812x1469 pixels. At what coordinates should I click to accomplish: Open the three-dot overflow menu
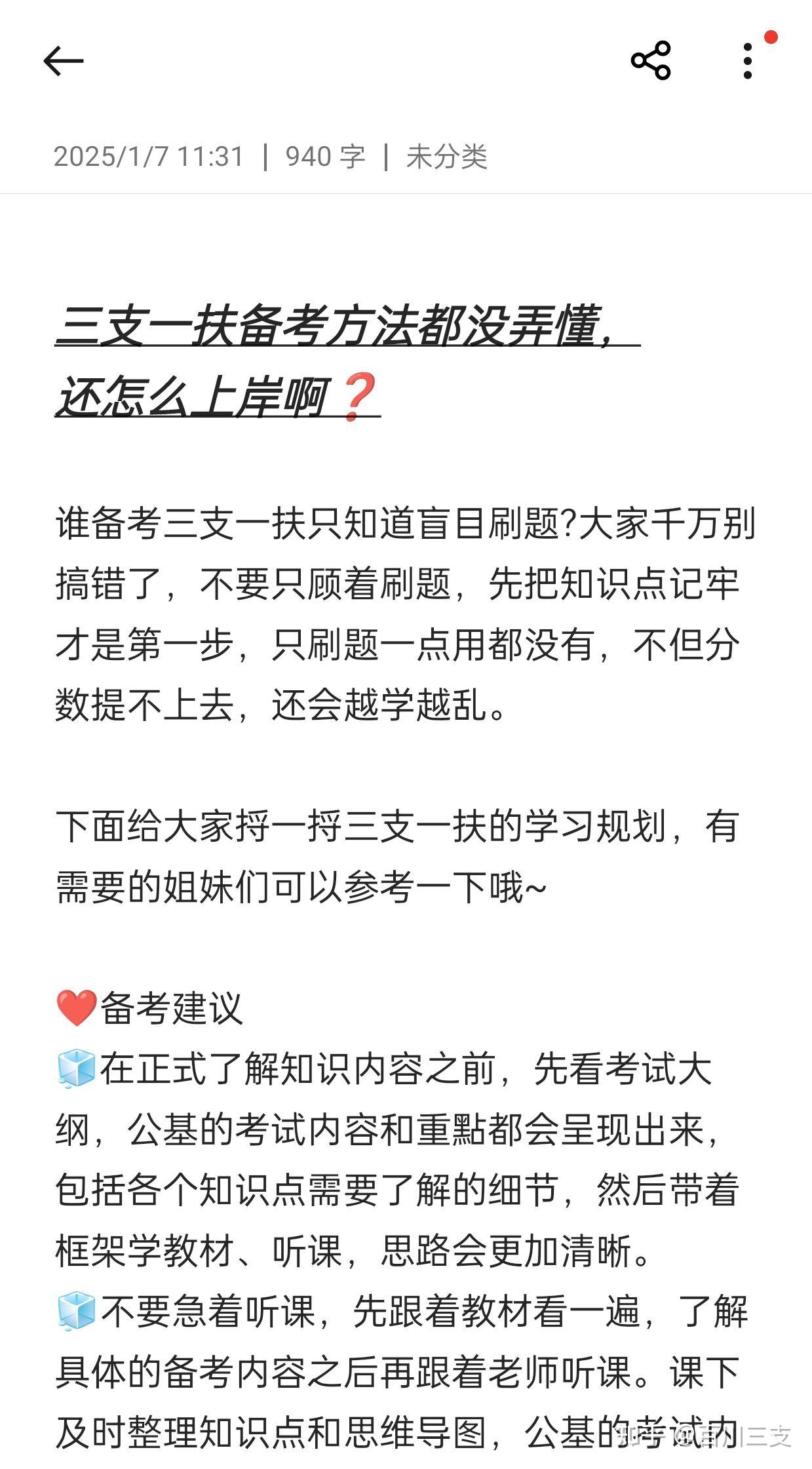(x=748, y=61)
